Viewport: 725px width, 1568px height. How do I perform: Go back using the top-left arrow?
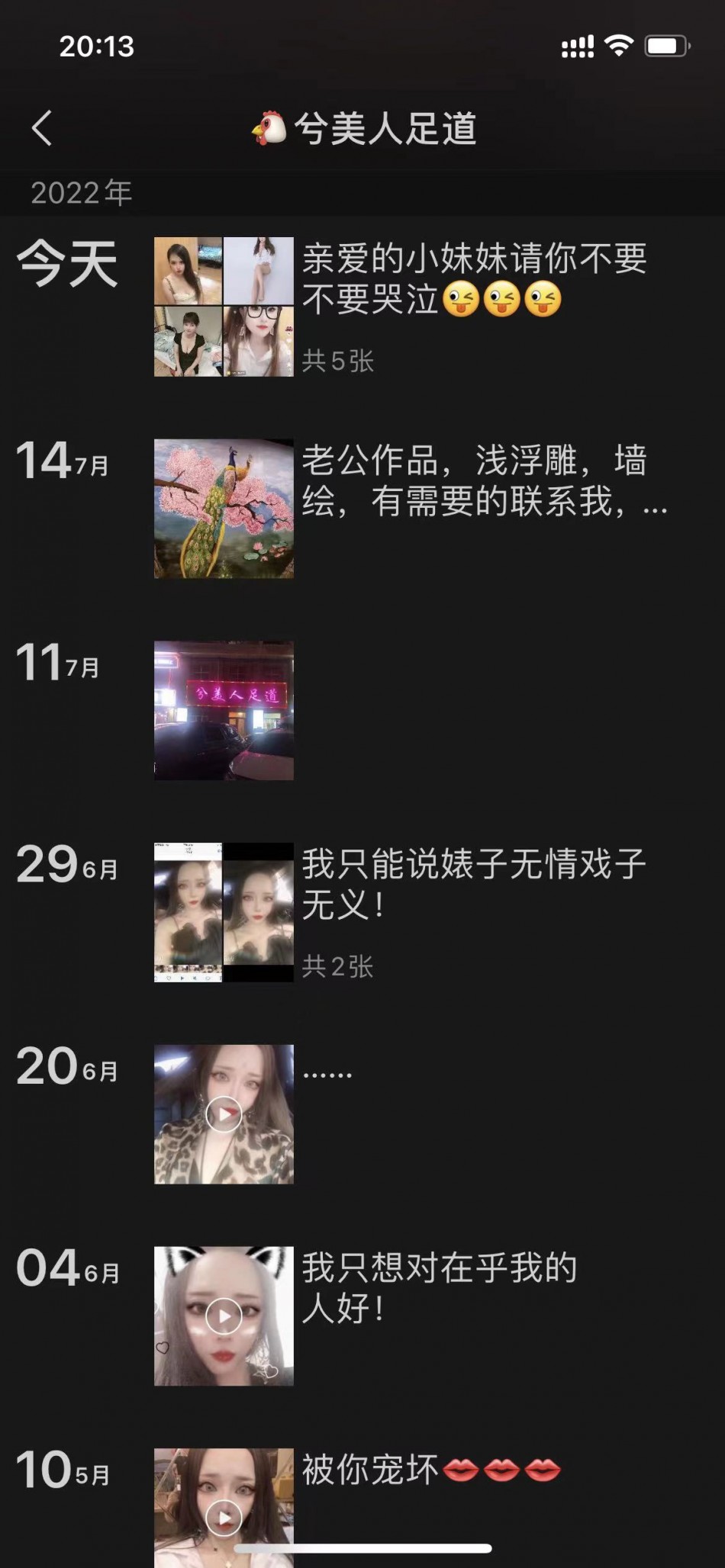coord(42,128)
